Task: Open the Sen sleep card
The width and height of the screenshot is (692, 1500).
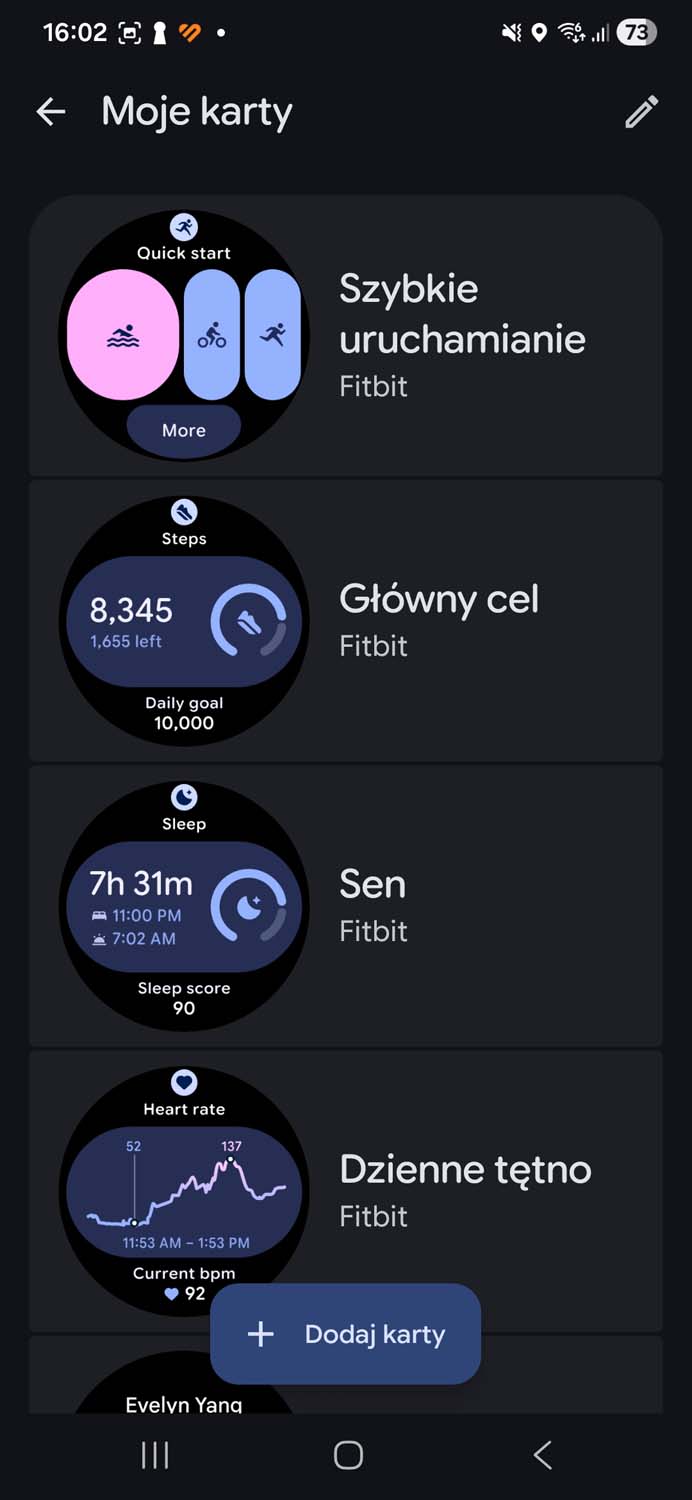Action: 374,905
